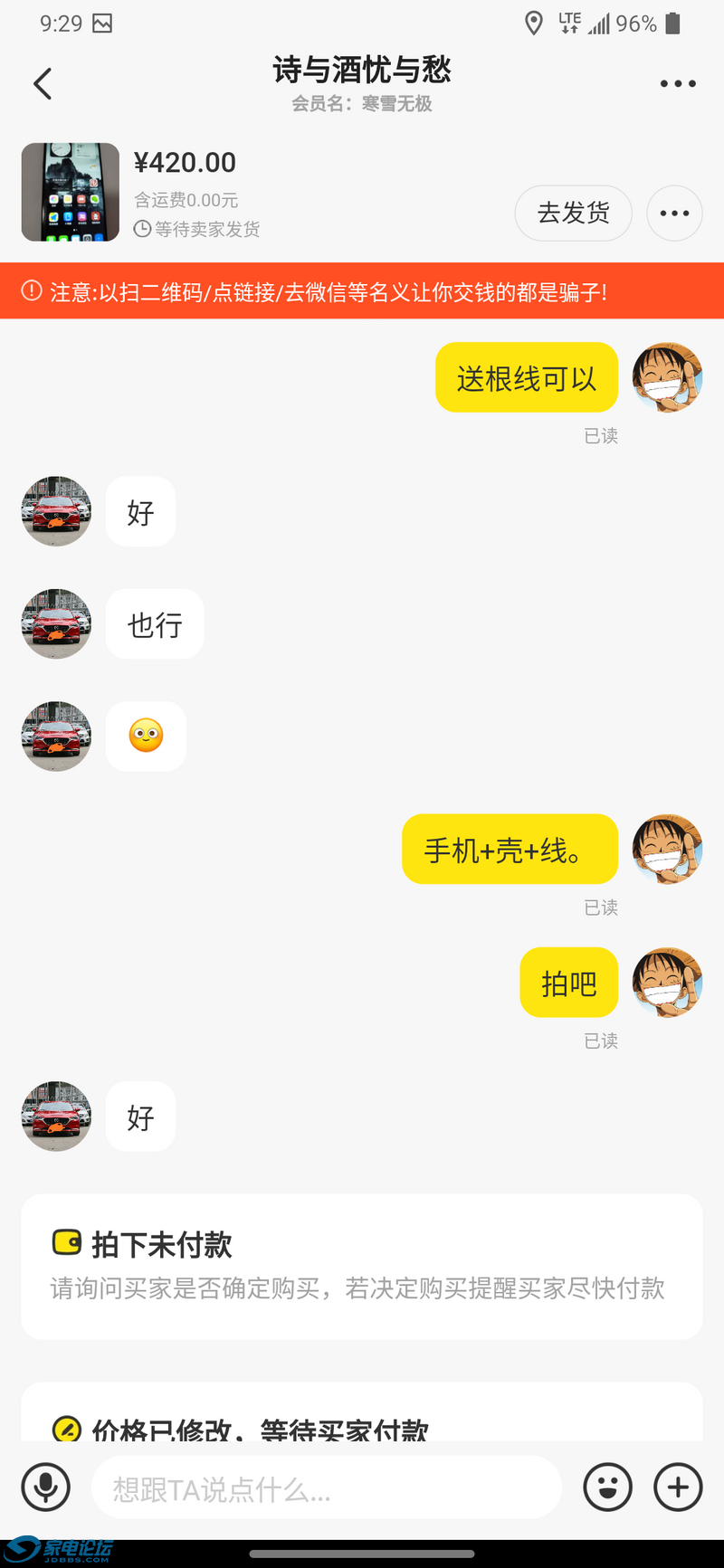Tap the chat title 诗与酒忧与愁
This screenshot has width=724, height=1568.
[362, 71]
